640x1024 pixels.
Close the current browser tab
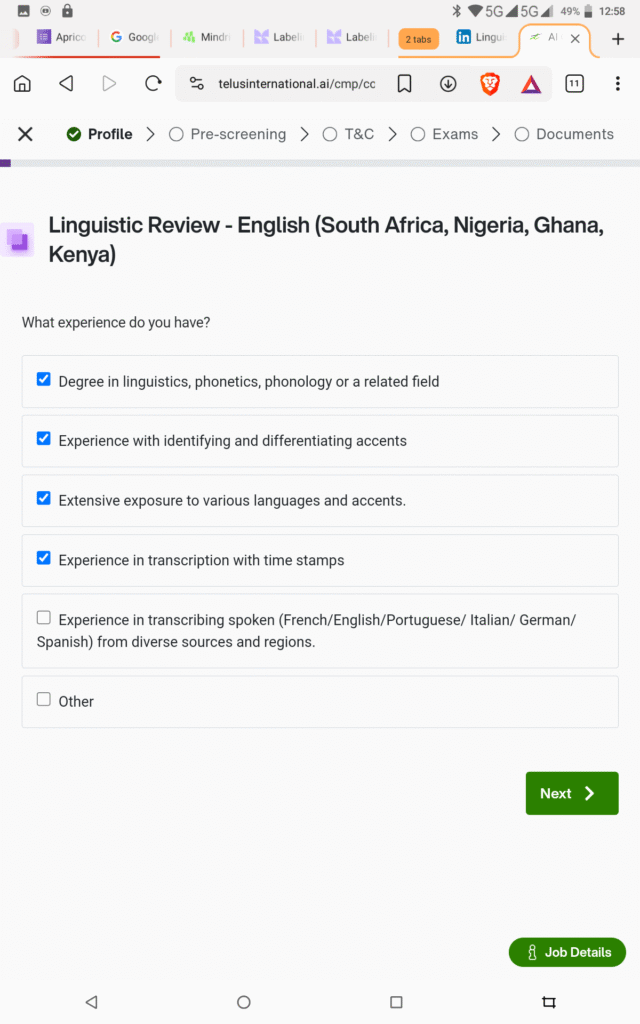[x=575, y=39]
